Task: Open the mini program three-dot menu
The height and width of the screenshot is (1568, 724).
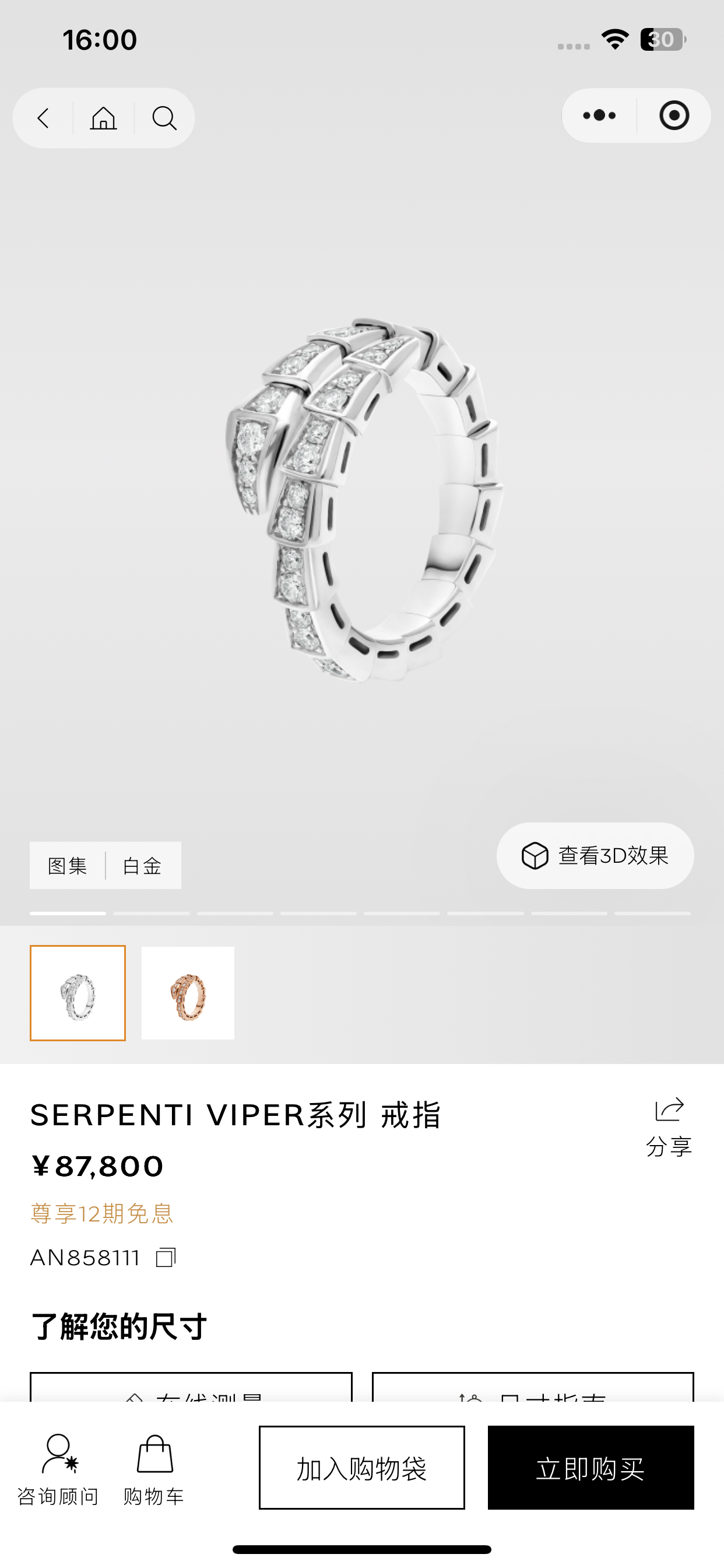Action: click(599, 116)
